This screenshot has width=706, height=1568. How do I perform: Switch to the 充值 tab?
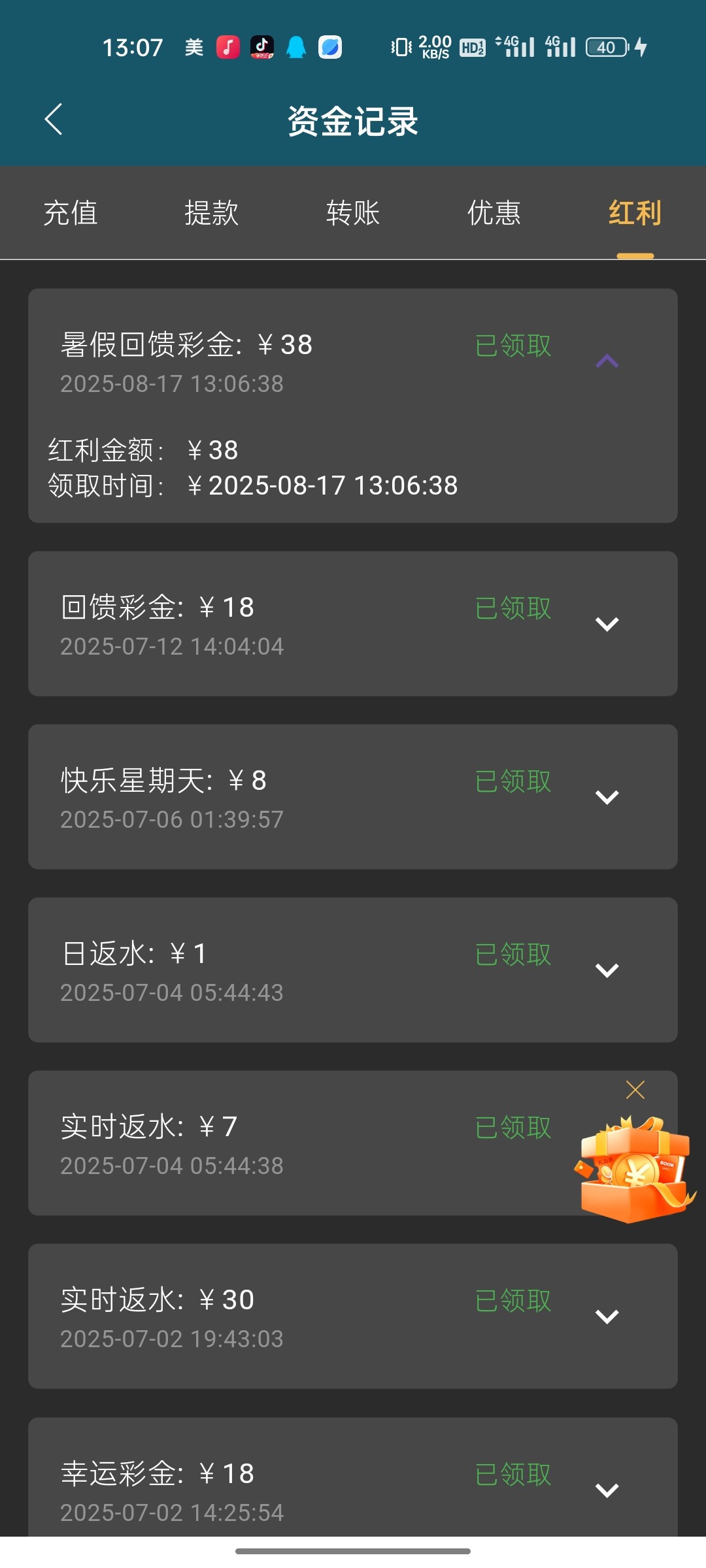(71, 213)
